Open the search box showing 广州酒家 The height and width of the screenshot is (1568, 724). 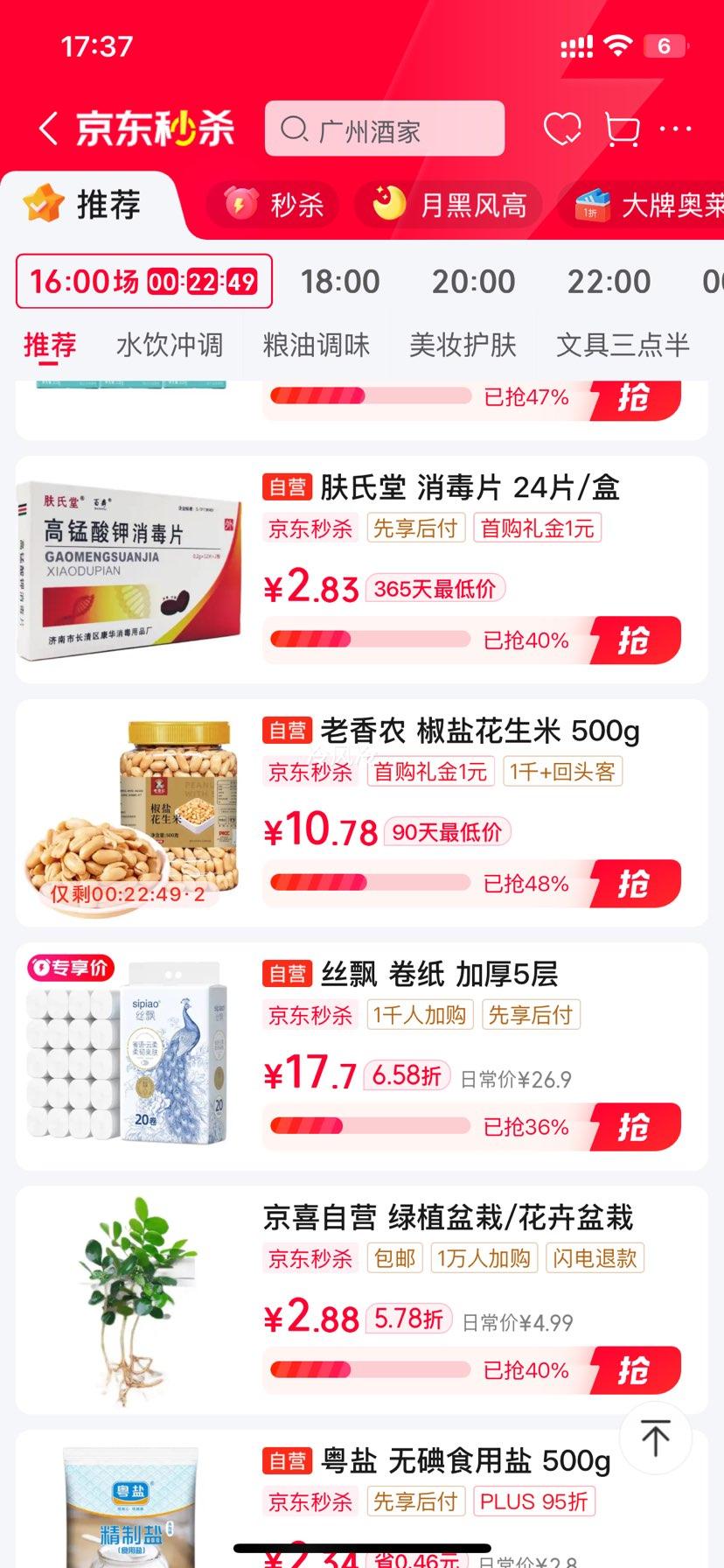385,129
